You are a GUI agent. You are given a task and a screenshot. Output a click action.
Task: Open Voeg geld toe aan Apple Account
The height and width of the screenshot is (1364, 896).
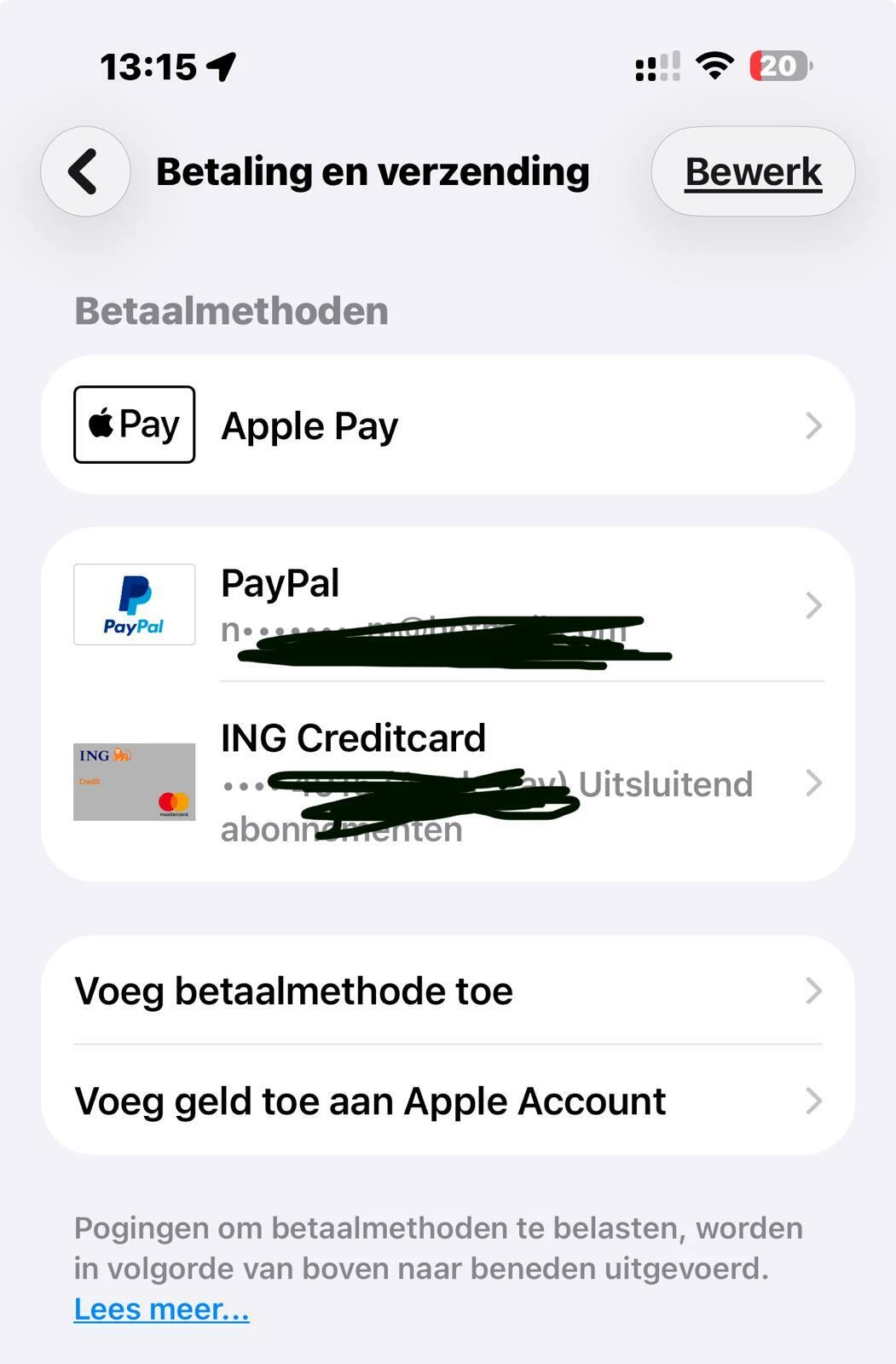click(448, 1101)
